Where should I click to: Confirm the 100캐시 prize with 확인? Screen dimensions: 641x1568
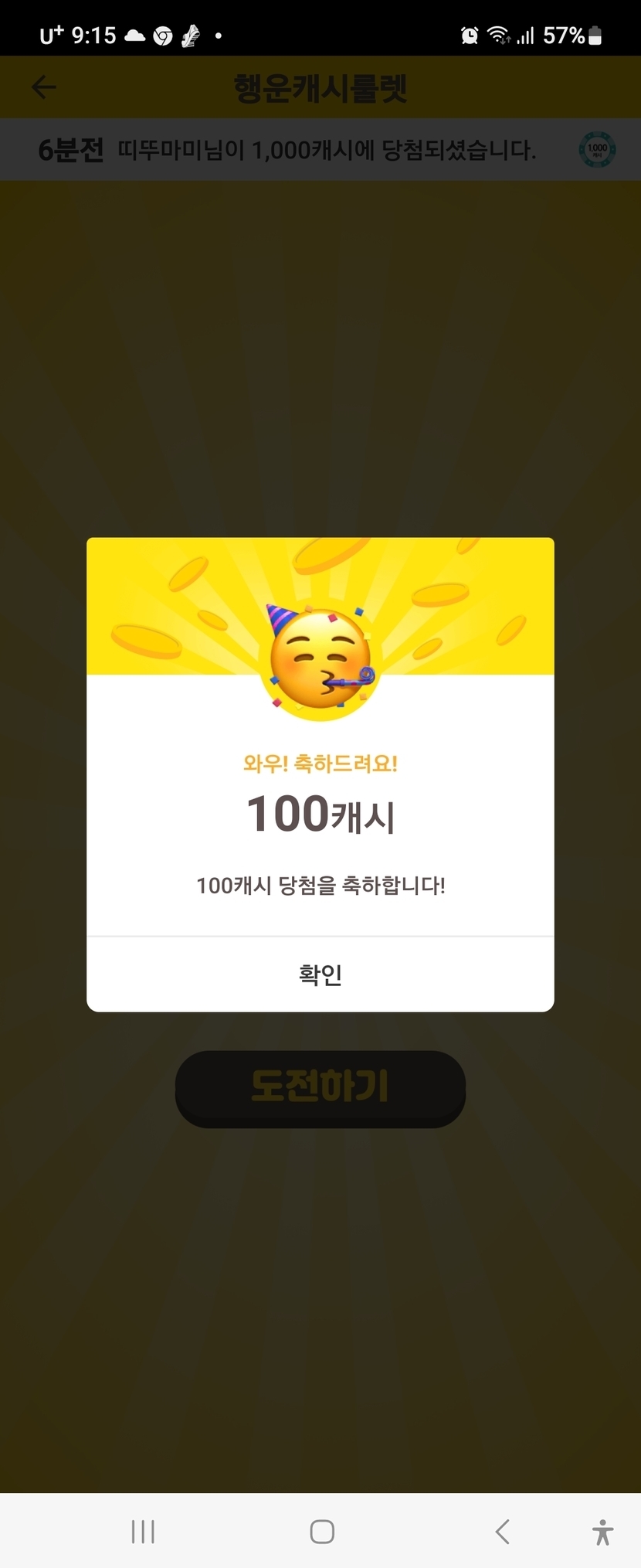pos(320,974)
